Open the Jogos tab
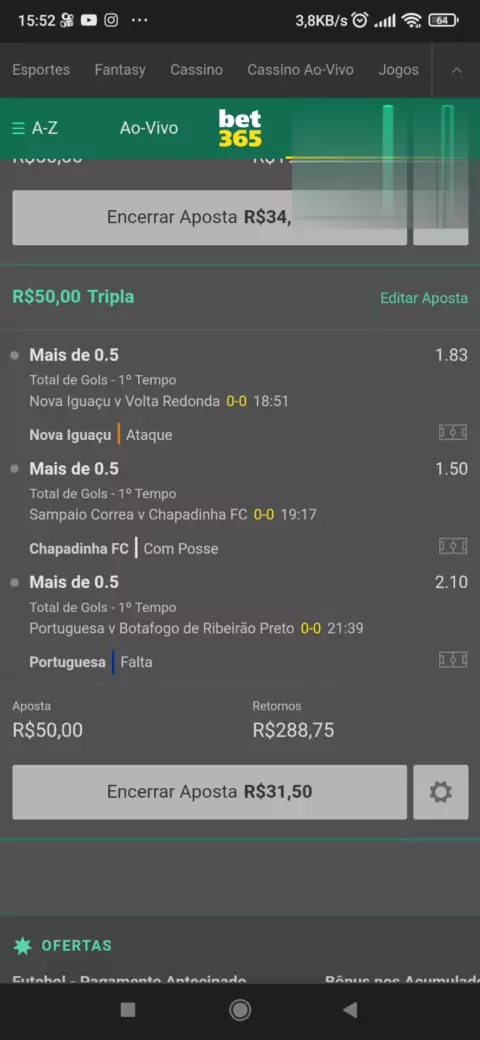Image resolution: width=480 pixels, height=1040 pixels. pyautogui.click(x=398, y=70)
